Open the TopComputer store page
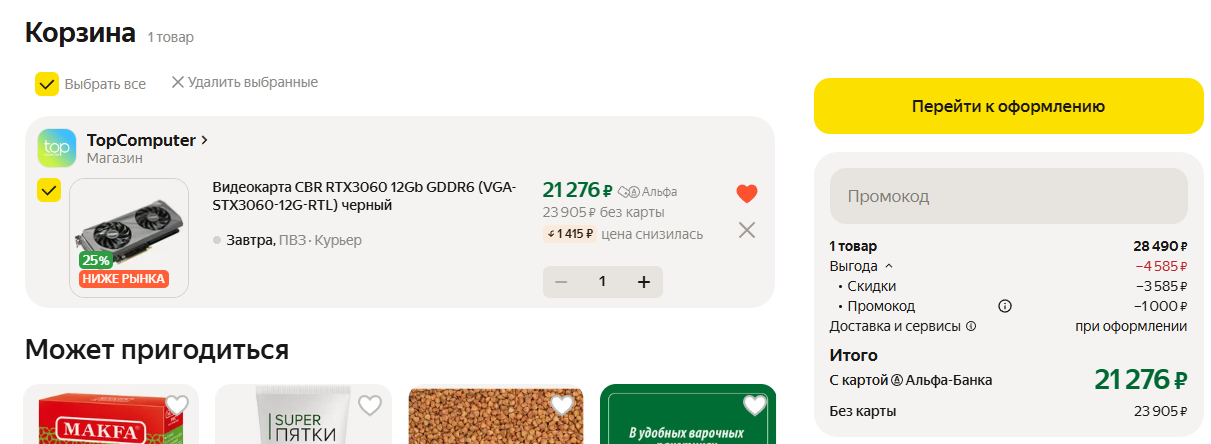 tap(147, 140)
